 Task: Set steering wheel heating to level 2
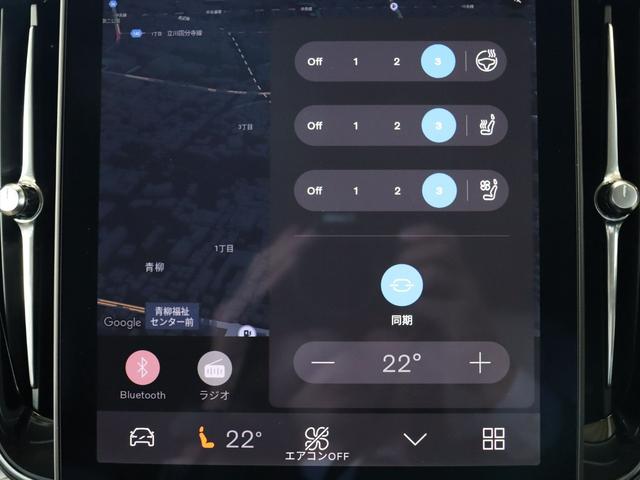(397, 62)
